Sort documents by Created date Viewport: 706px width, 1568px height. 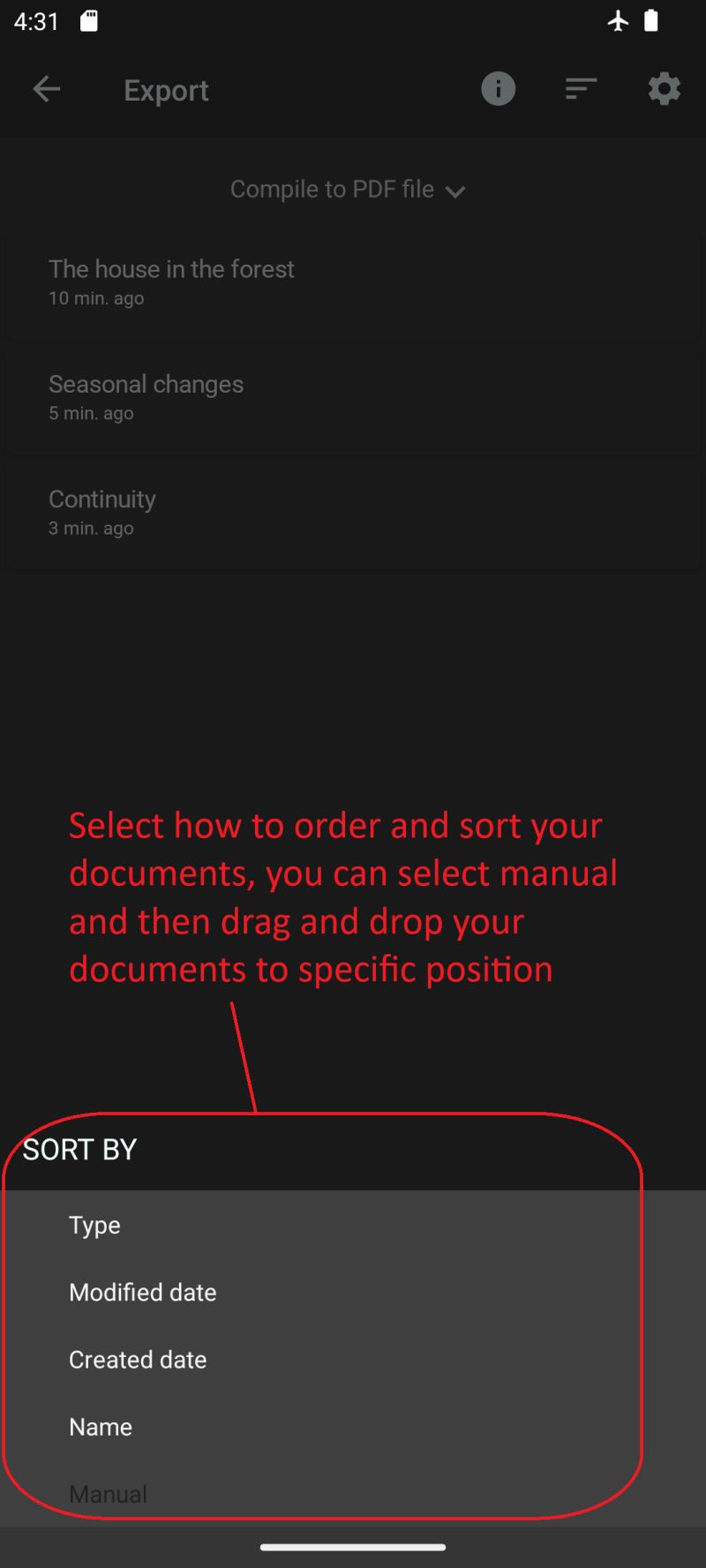click(353, 1360)
